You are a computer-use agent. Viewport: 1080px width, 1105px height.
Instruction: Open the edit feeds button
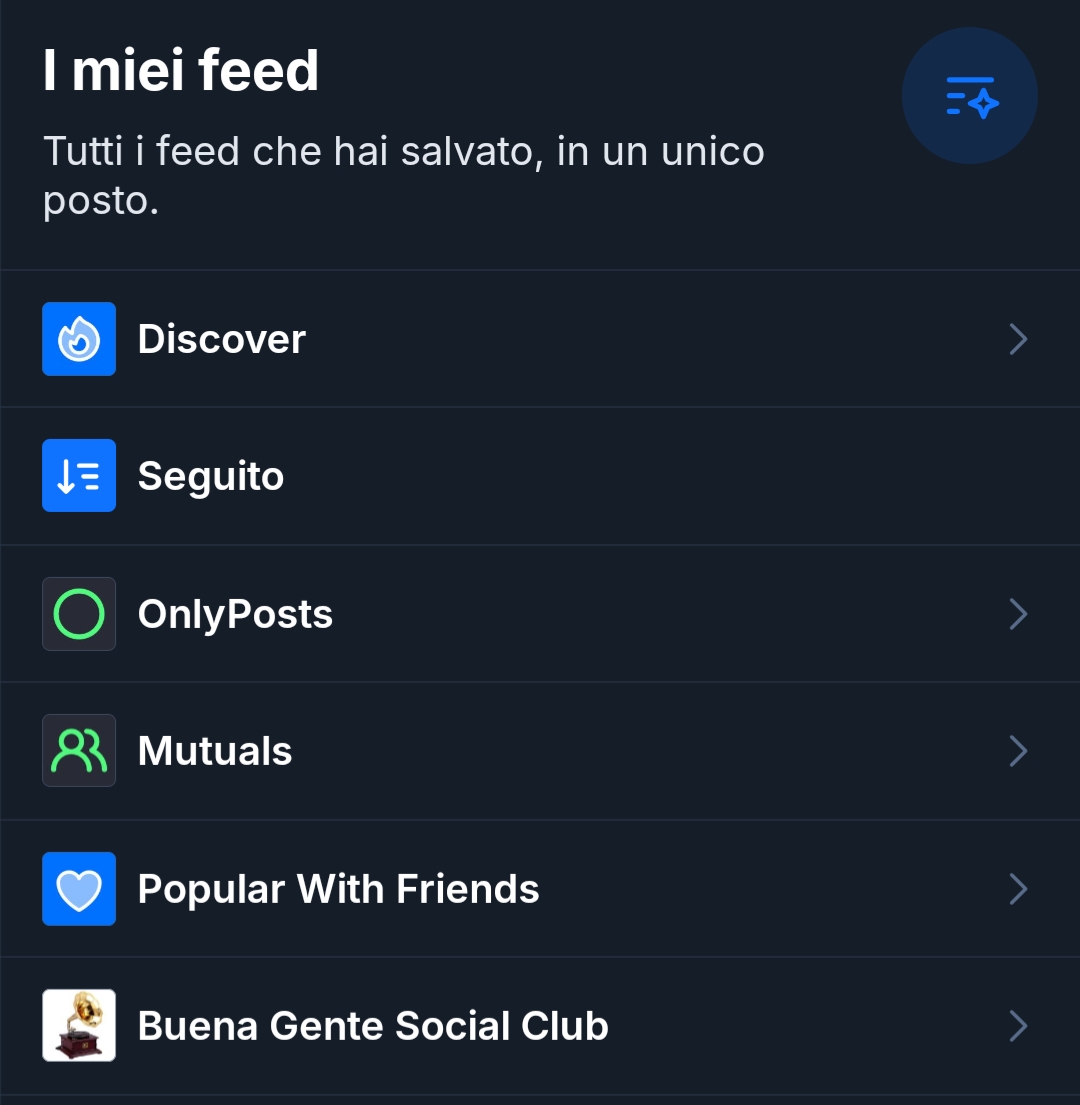(969, 96)
